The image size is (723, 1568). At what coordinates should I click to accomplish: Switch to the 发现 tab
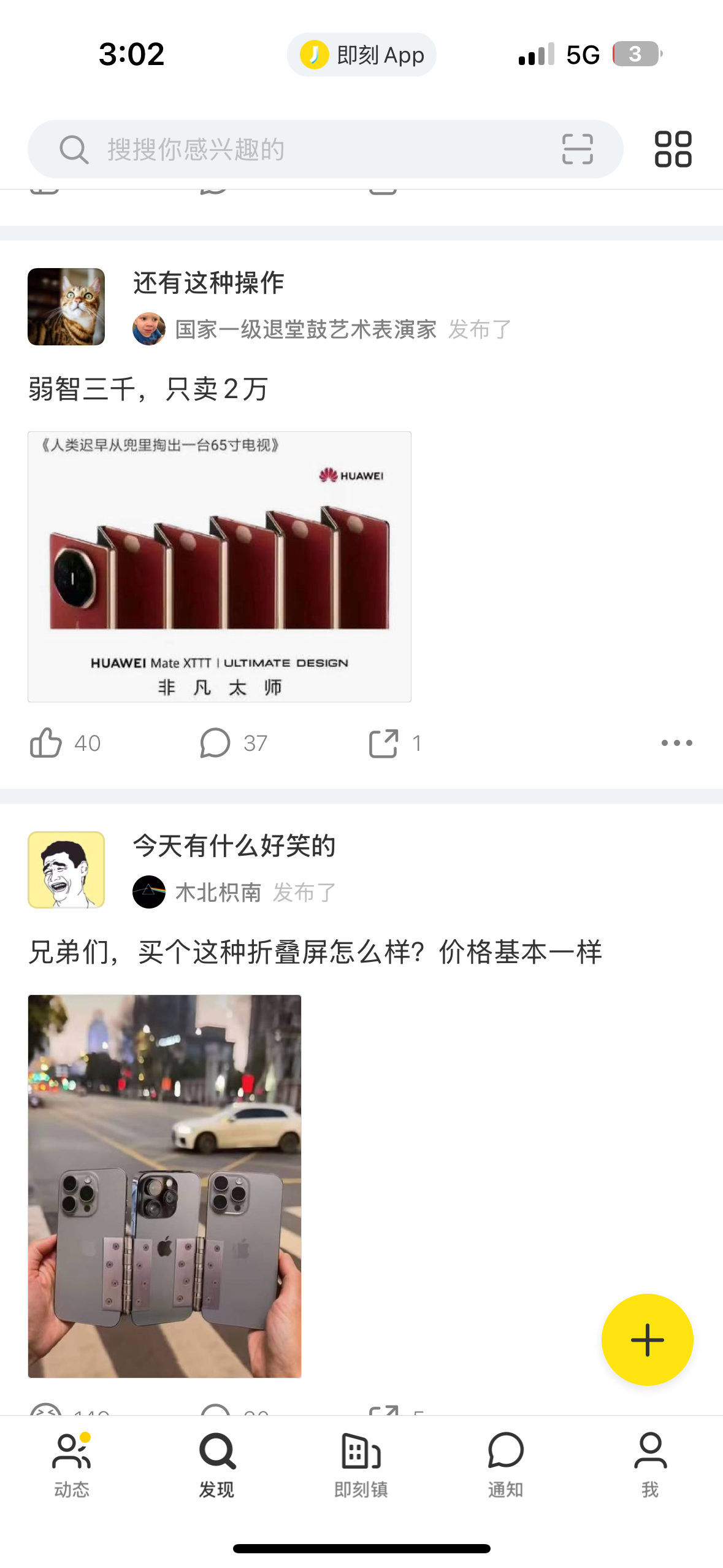coord(216,1463)
